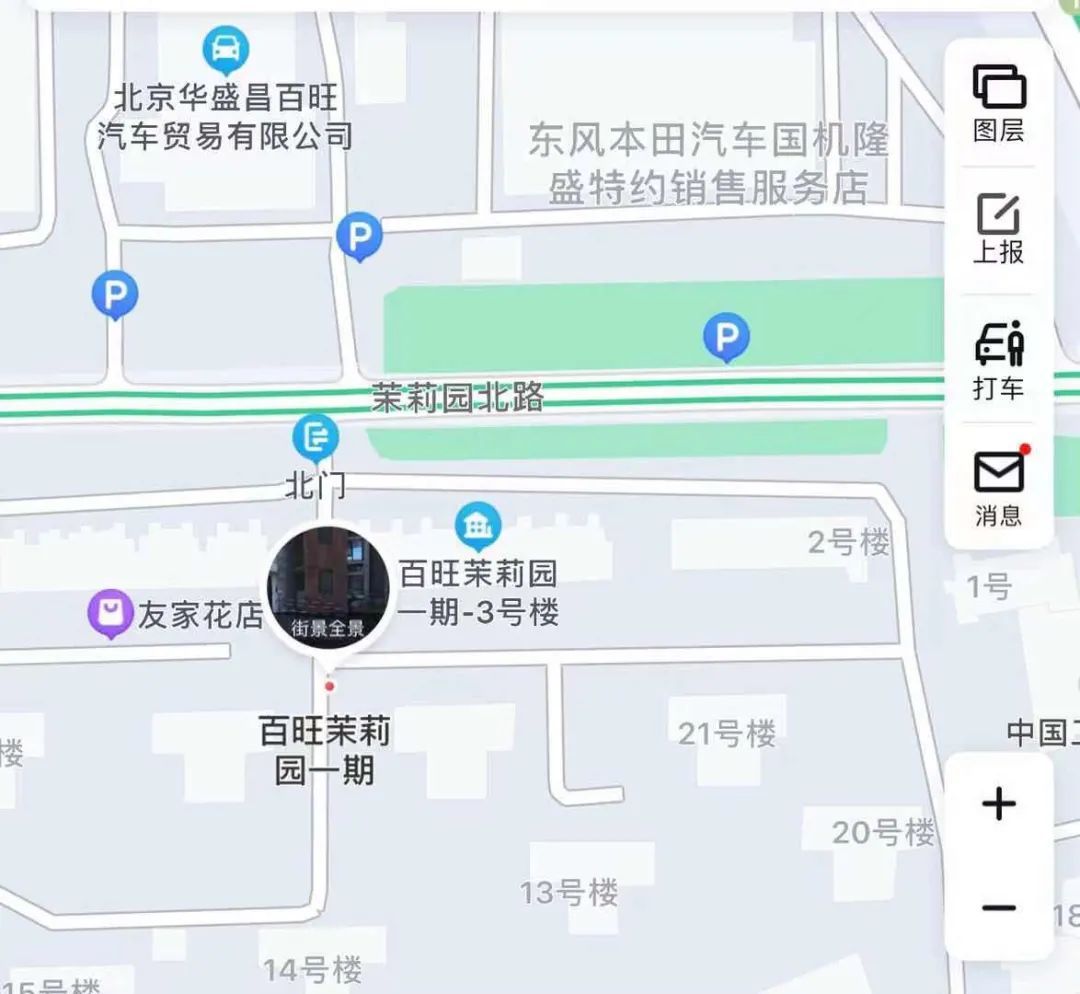The height and width of the screenshot is (994, 1080).
Task: Select the 百旺茉莉园一期-3号楼 building marker
Action: [x=478, y=524]
